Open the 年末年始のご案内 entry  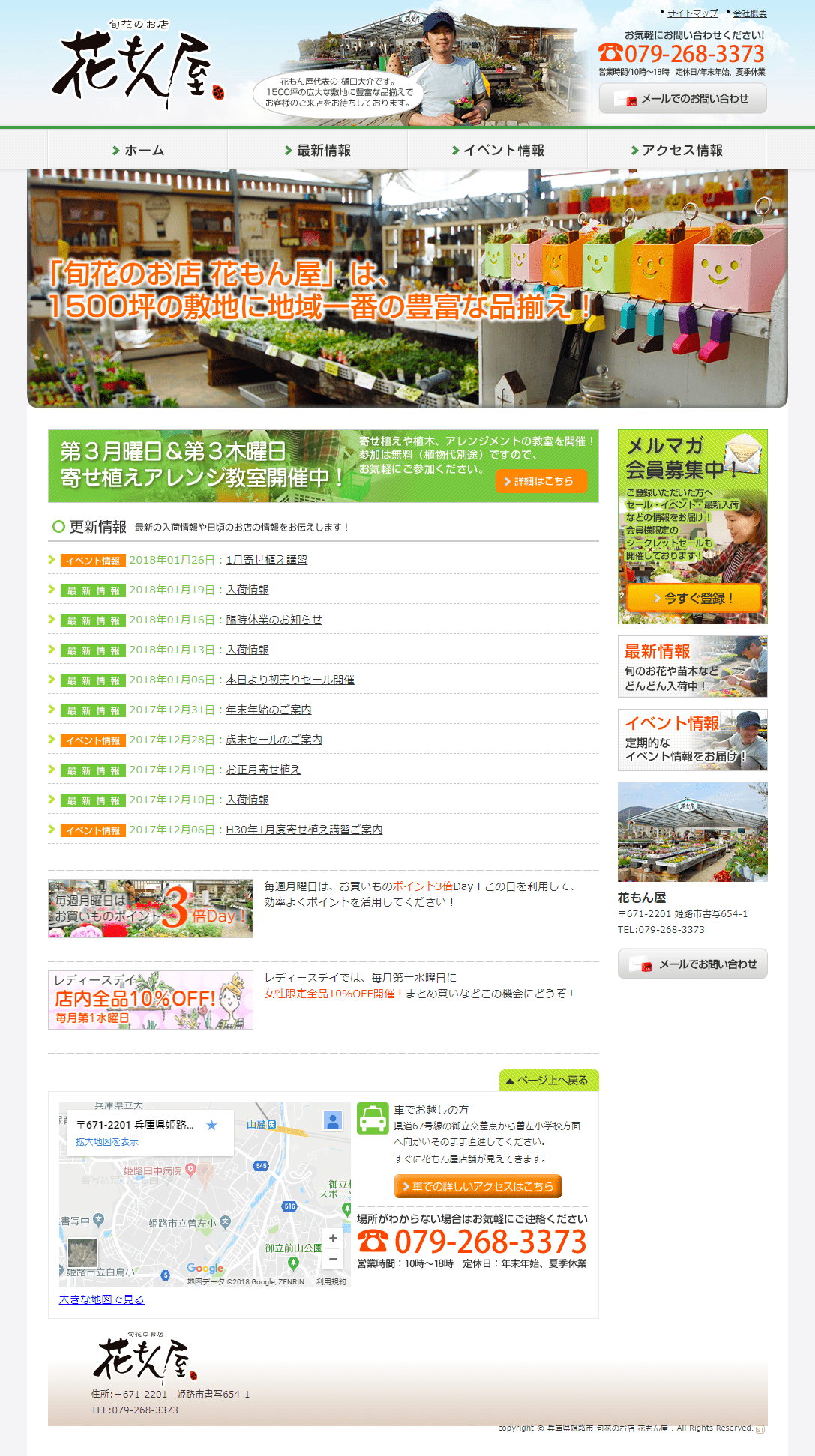coord(268,710)
